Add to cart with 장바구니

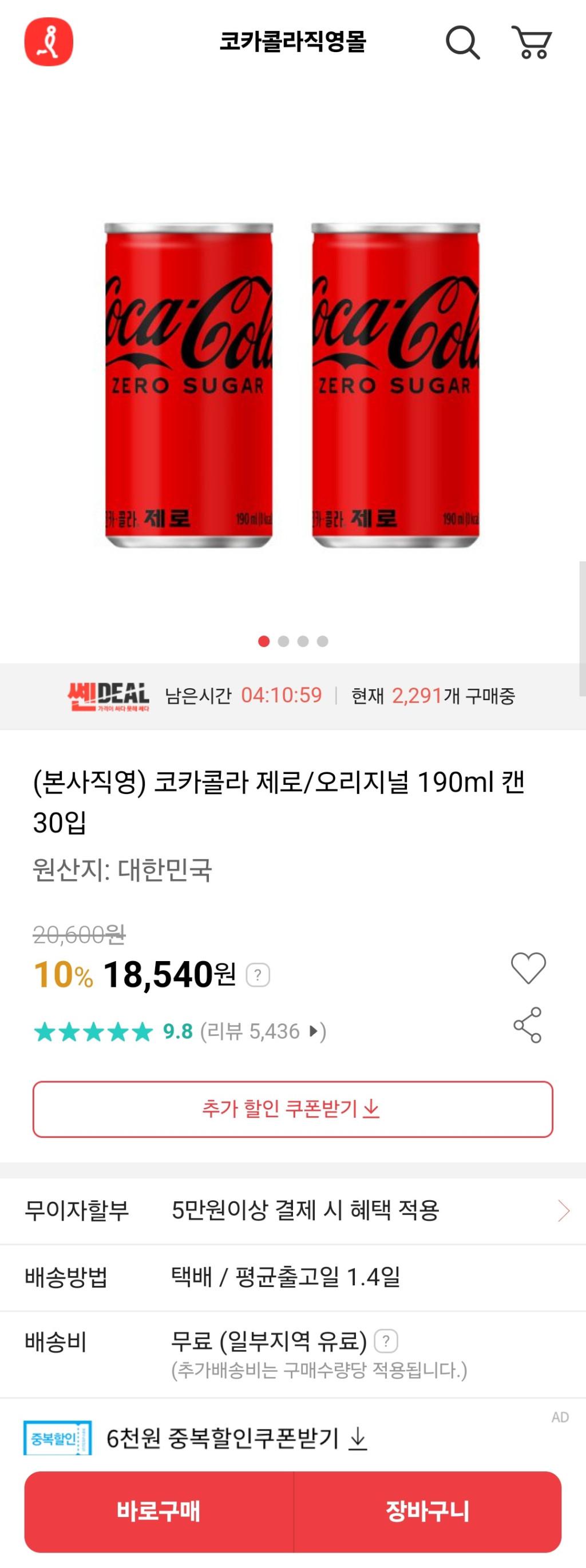pos(427,1511)
